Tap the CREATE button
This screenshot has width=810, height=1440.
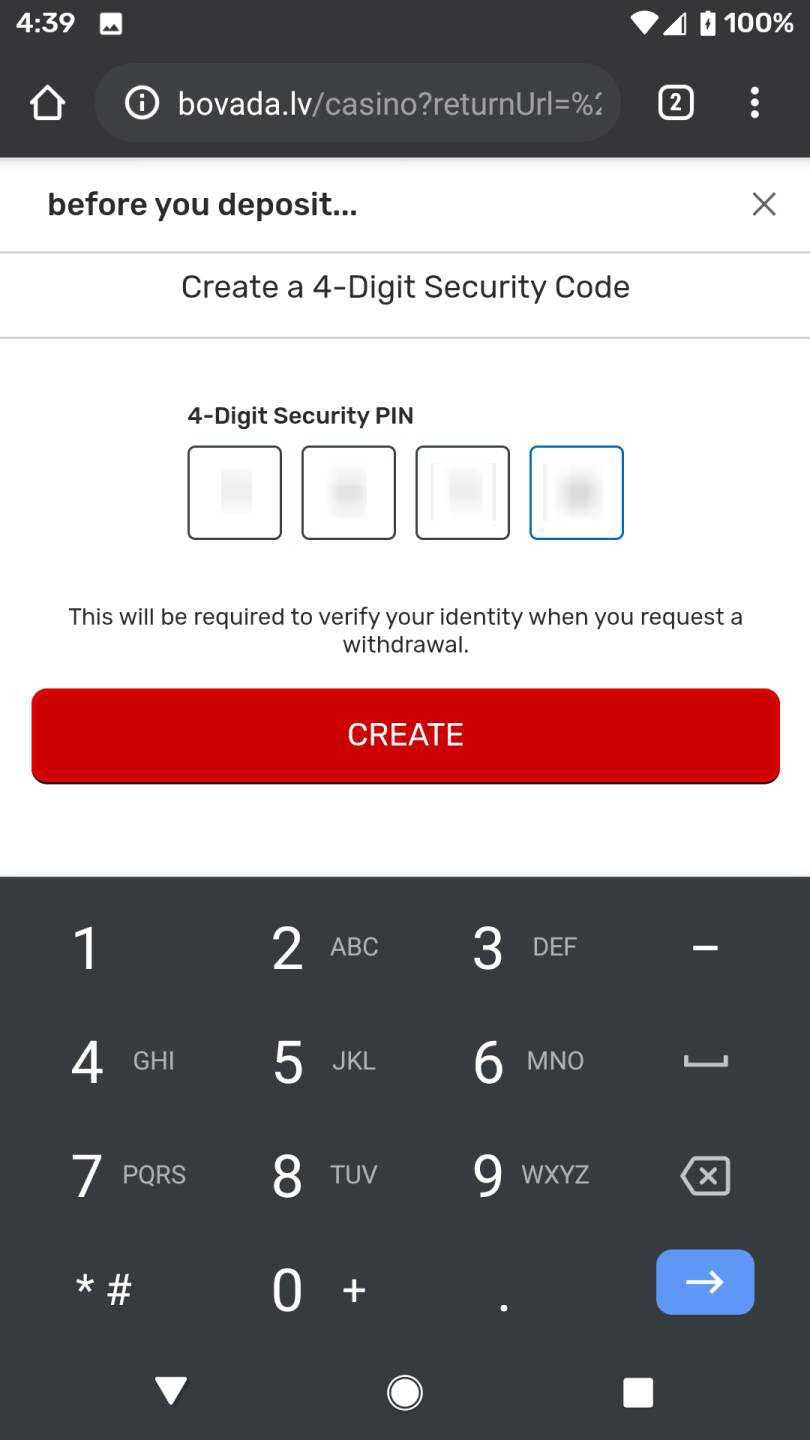click(405, 735)
